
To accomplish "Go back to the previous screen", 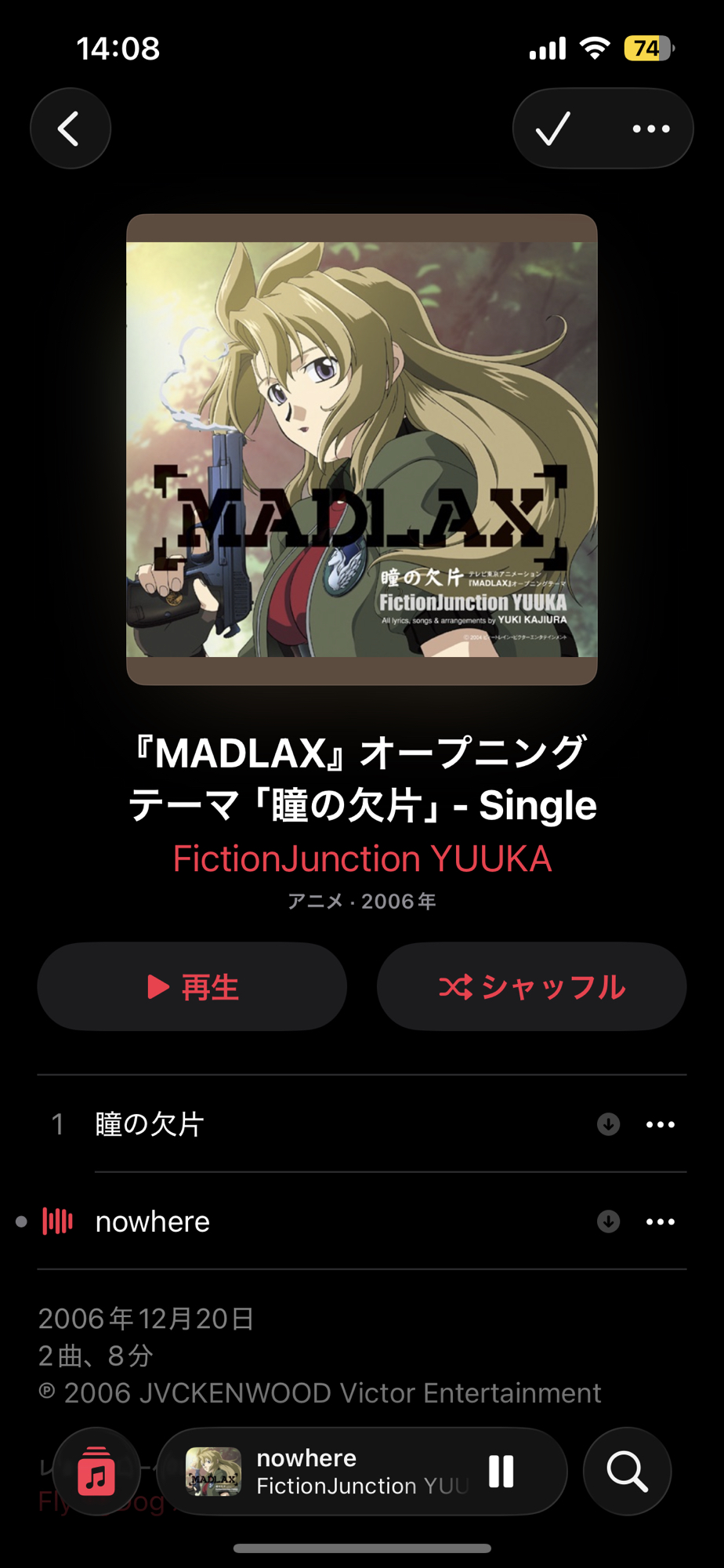I will coord(71,129).
